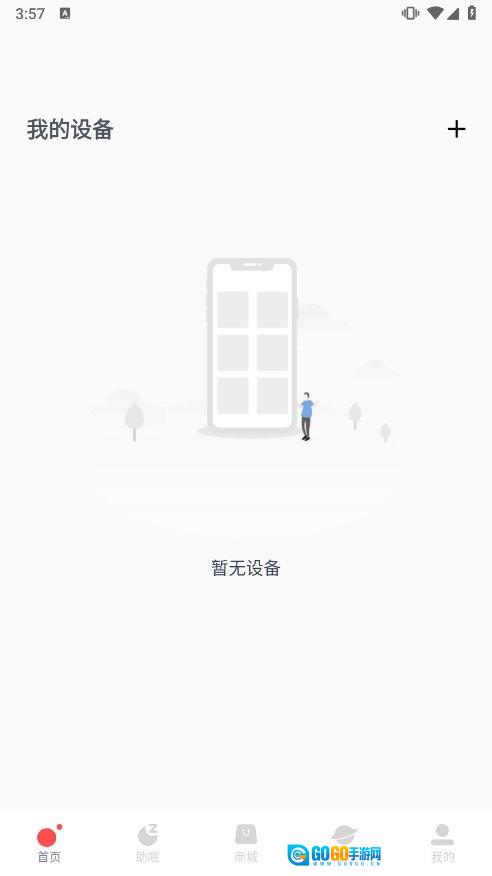
Task: Select the 首页 tab
Action: coord(49,843)
